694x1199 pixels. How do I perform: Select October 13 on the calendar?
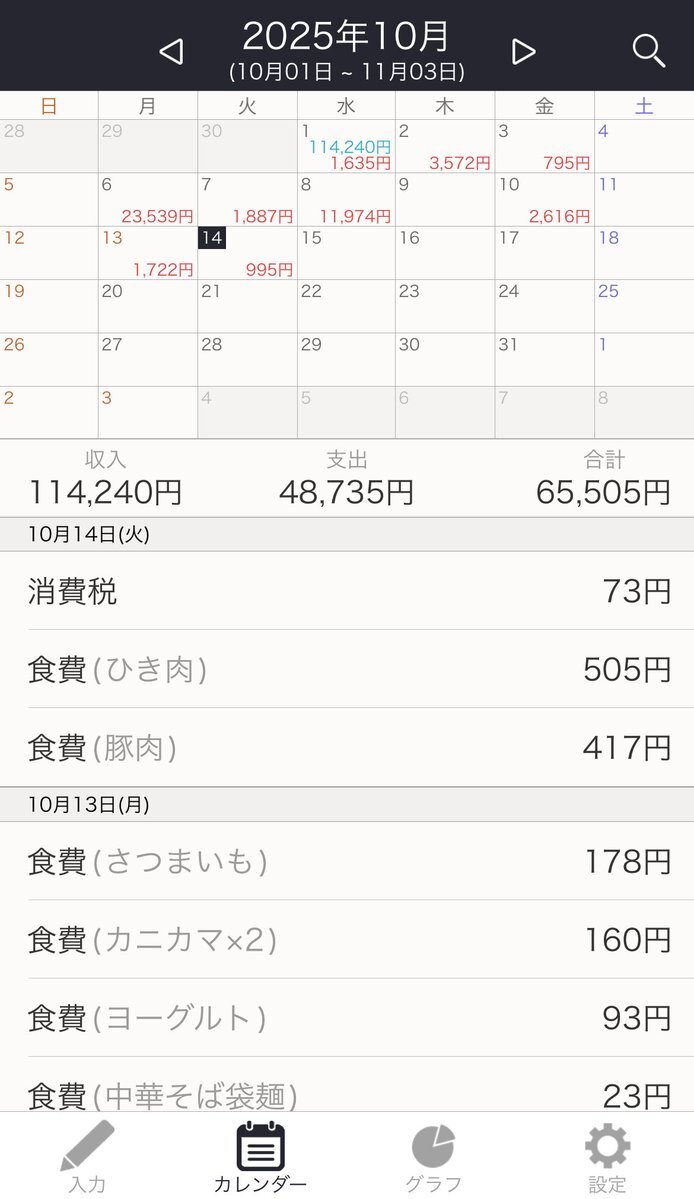[x=148, y=253]
